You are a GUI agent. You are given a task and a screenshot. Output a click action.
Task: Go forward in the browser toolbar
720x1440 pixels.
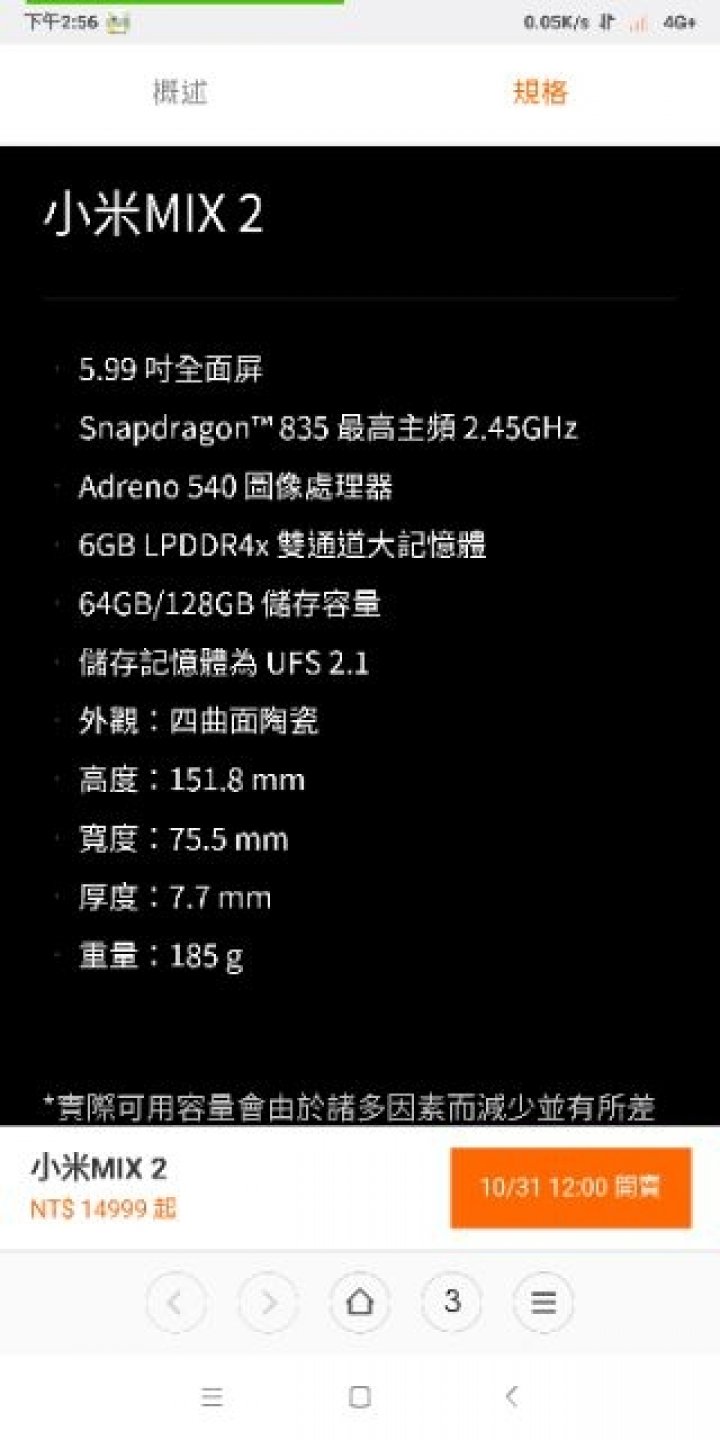coord(268,1303)
